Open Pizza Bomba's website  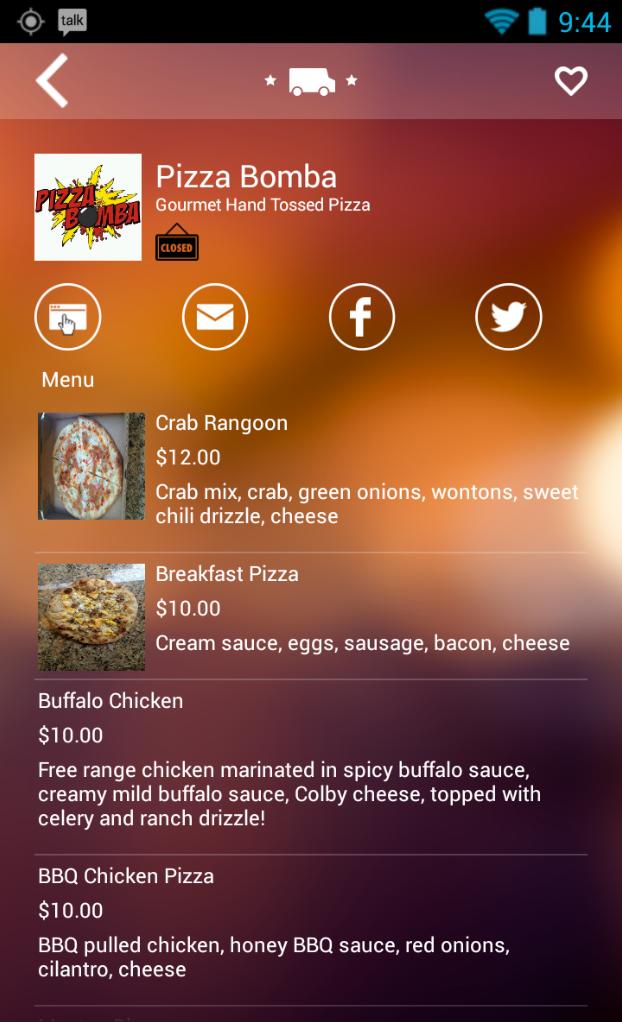68,317
